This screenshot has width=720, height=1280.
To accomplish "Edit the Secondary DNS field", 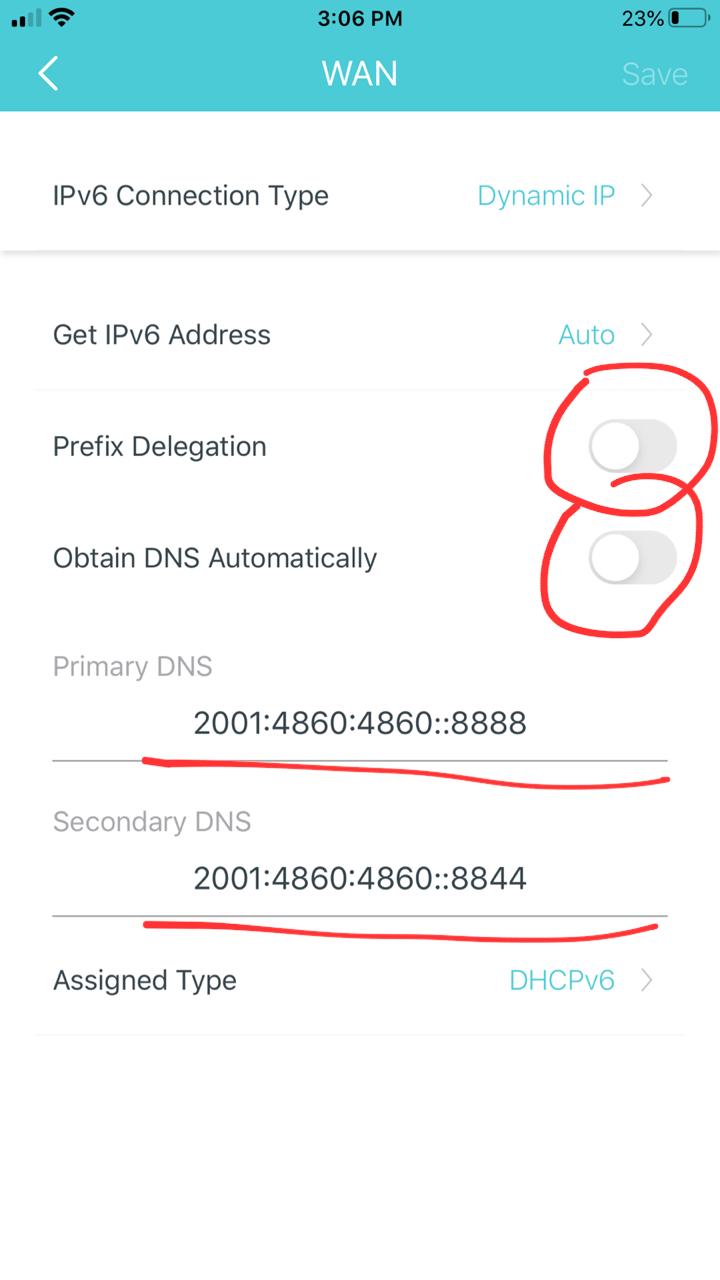I will click(x=360, y=879).
